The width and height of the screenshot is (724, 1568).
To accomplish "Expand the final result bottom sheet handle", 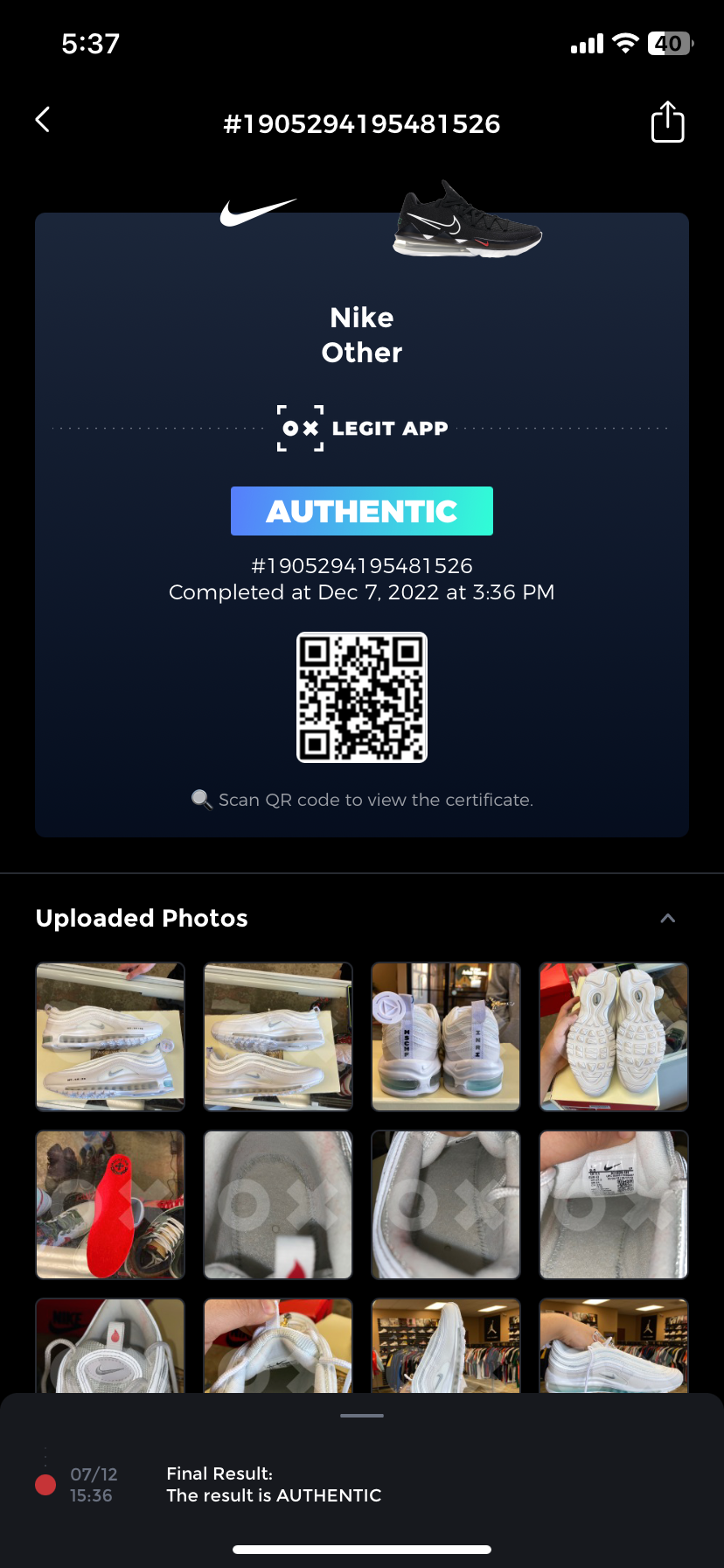I will (362, 1415).
